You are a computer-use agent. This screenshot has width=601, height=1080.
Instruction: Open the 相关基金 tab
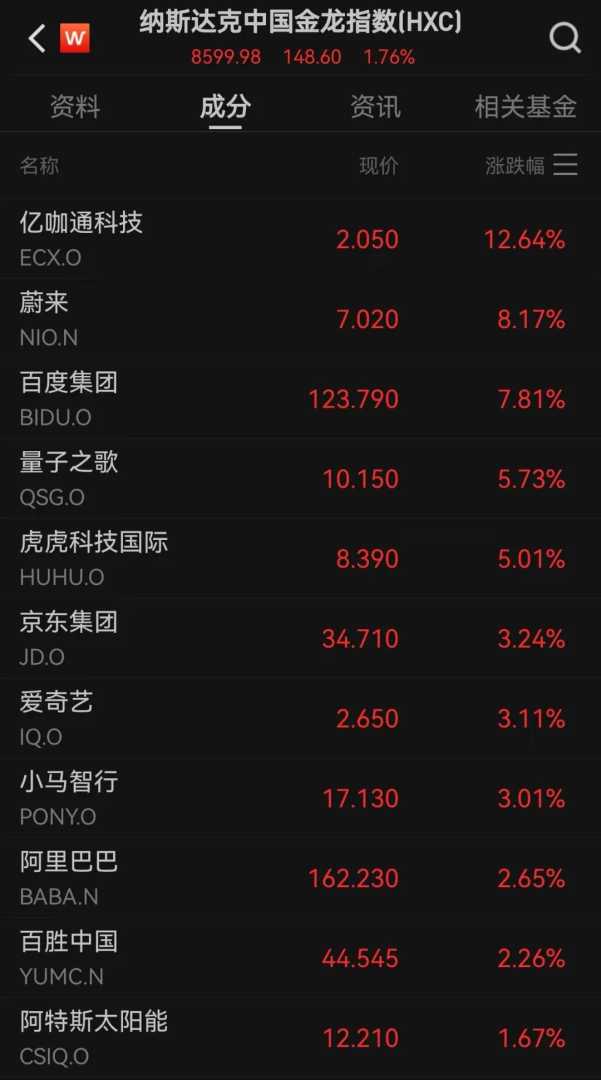coord(525,107)
